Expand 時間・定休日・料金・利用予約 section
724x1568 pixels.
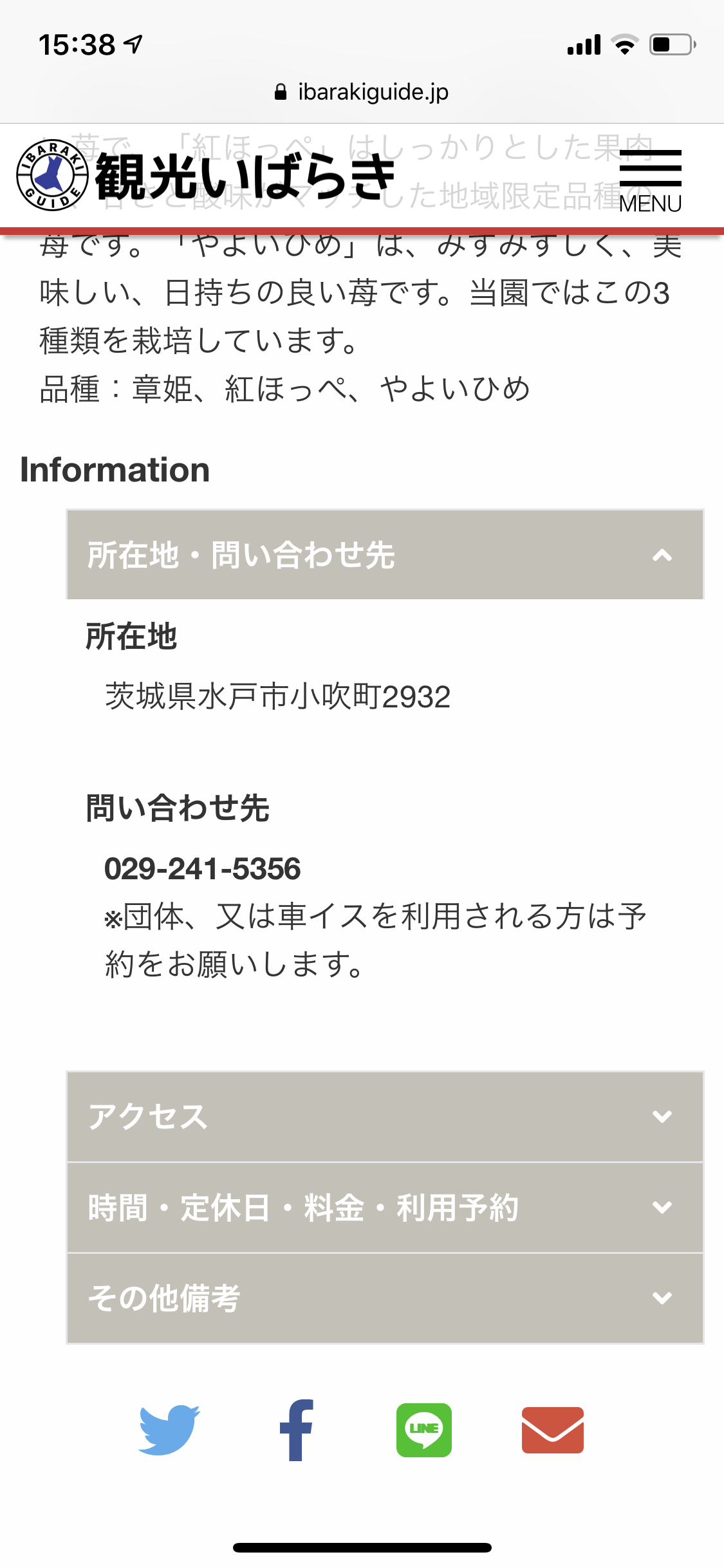tap(385, 1208)
